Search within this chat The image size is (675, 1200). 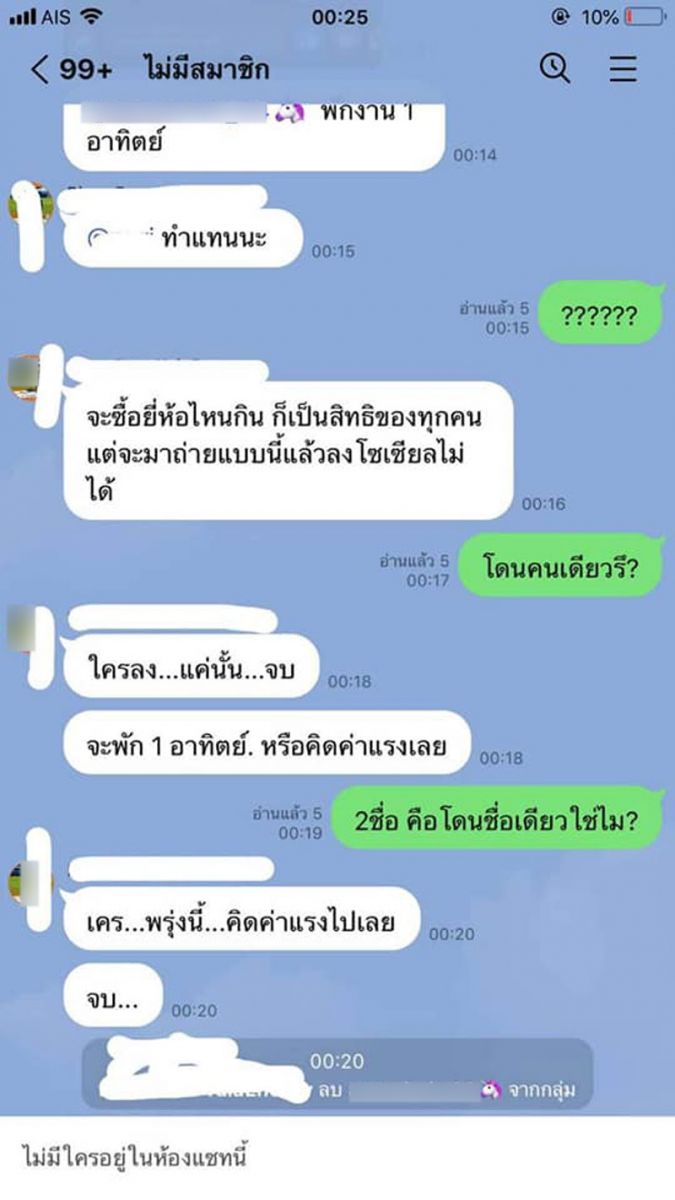pyautogui.click(x=554, y=68)
